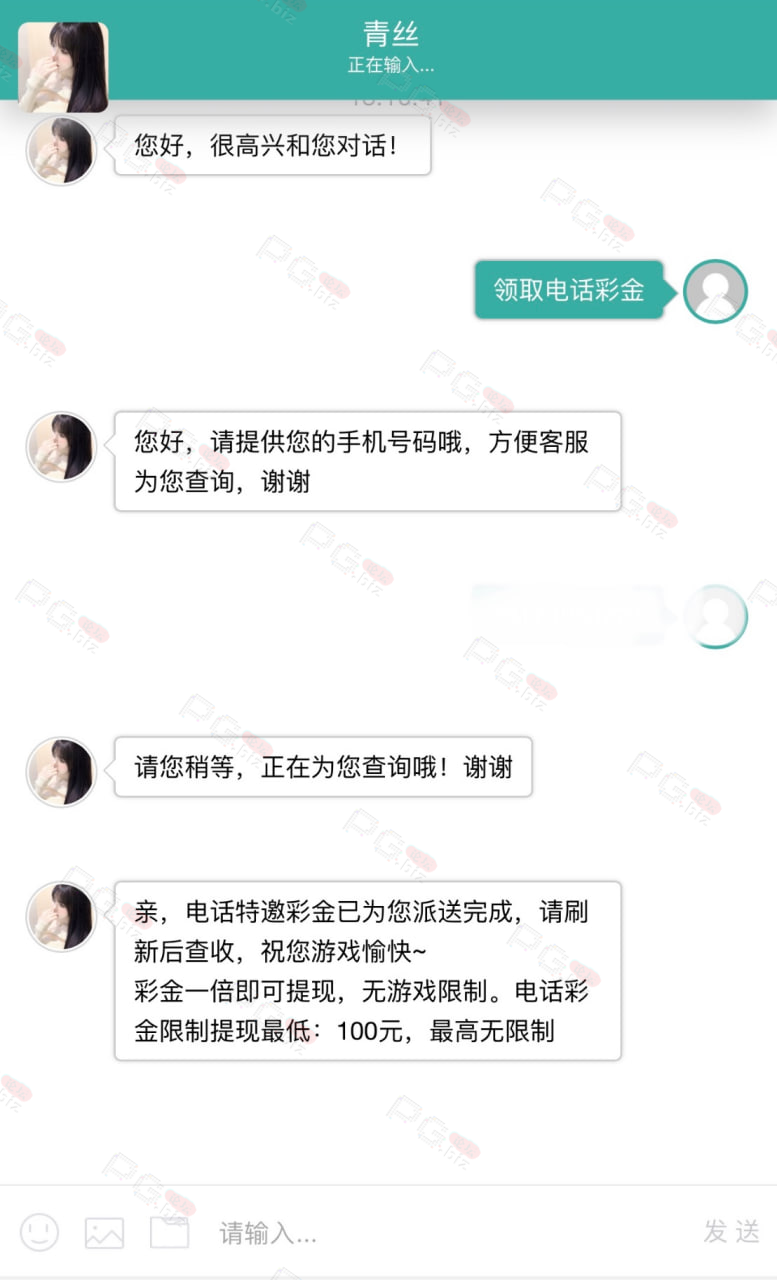This screenshot has height=1280, width=777.
Task: Attach a picture to the chat
Action: click(104, 1232)
